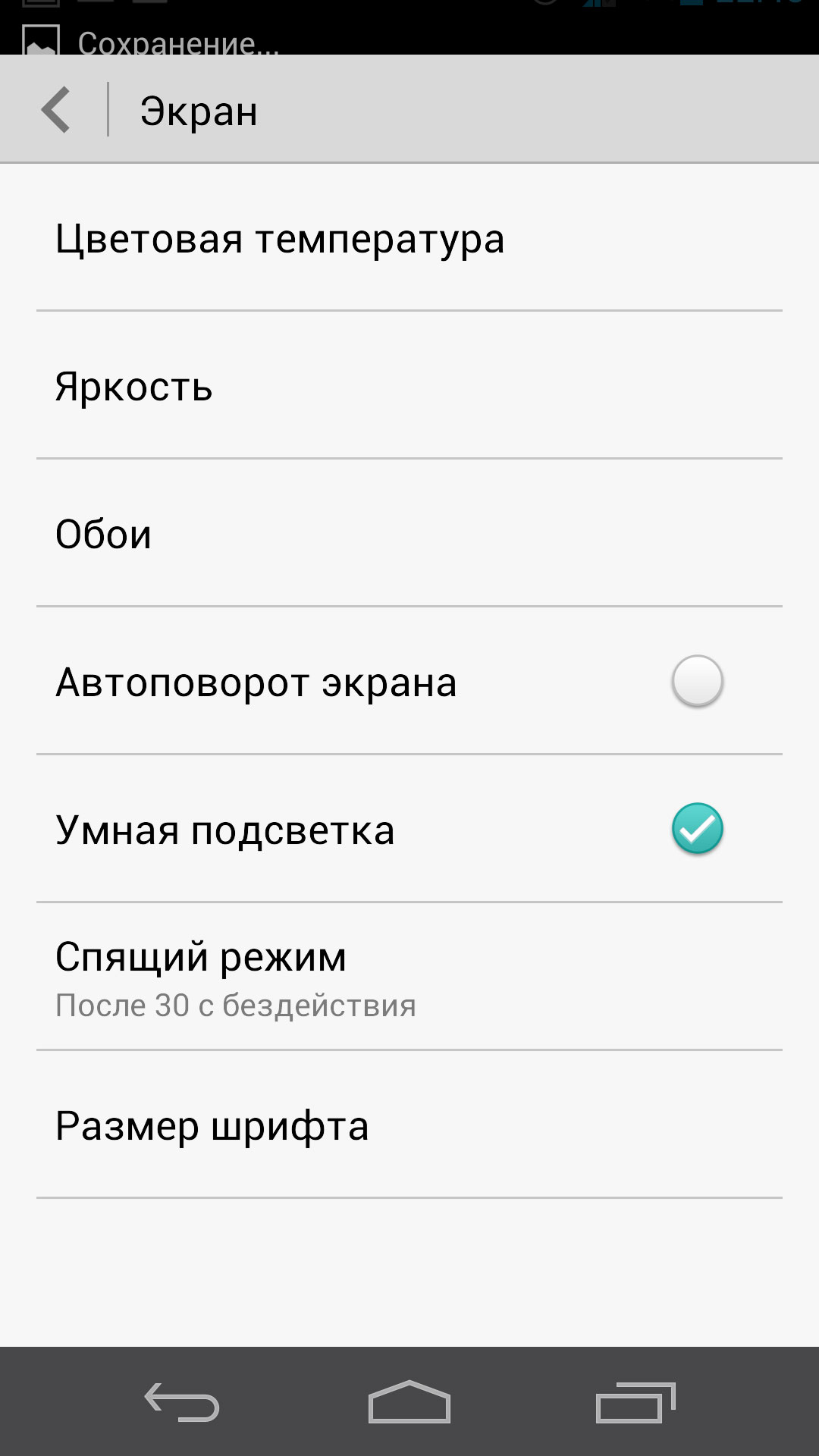This screenshot has height=1456, width=819.
Task: Open the recent apps overview
Action: click(635, 1401)
